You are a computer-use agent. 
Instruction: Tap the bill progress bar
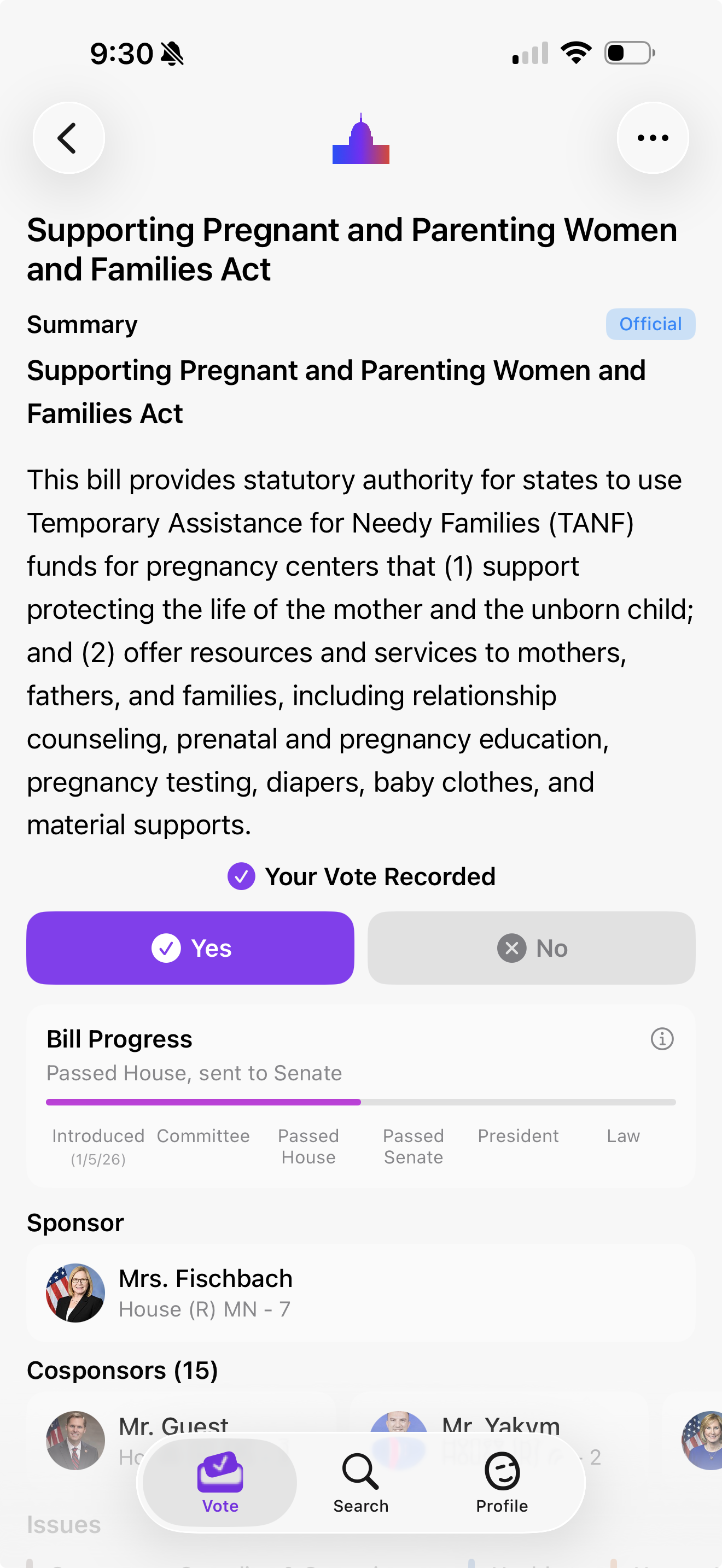point(361,1102)
